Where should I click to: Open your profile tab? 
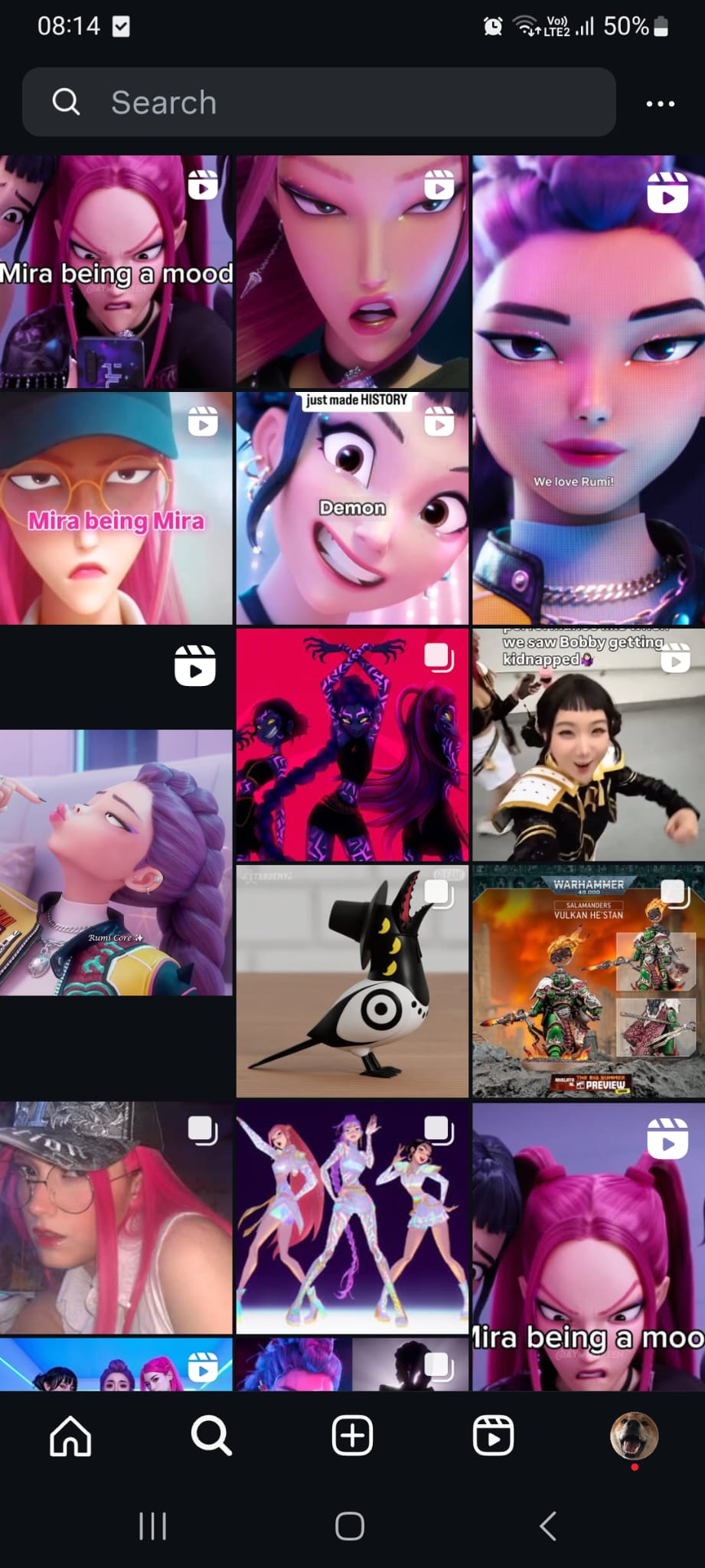pos(634,1436)
